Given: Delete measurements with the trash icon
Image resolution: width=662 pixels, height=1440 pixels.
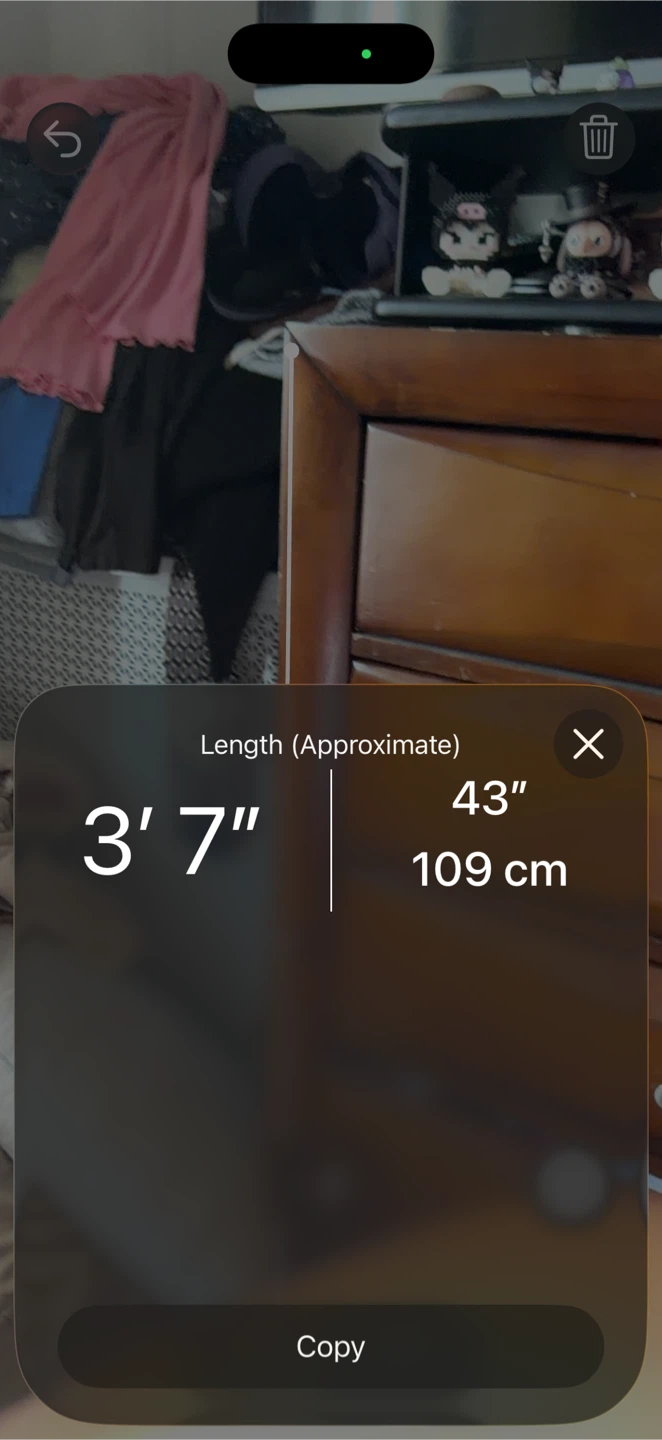Looking at the screenshot, I should pos(598,138).
